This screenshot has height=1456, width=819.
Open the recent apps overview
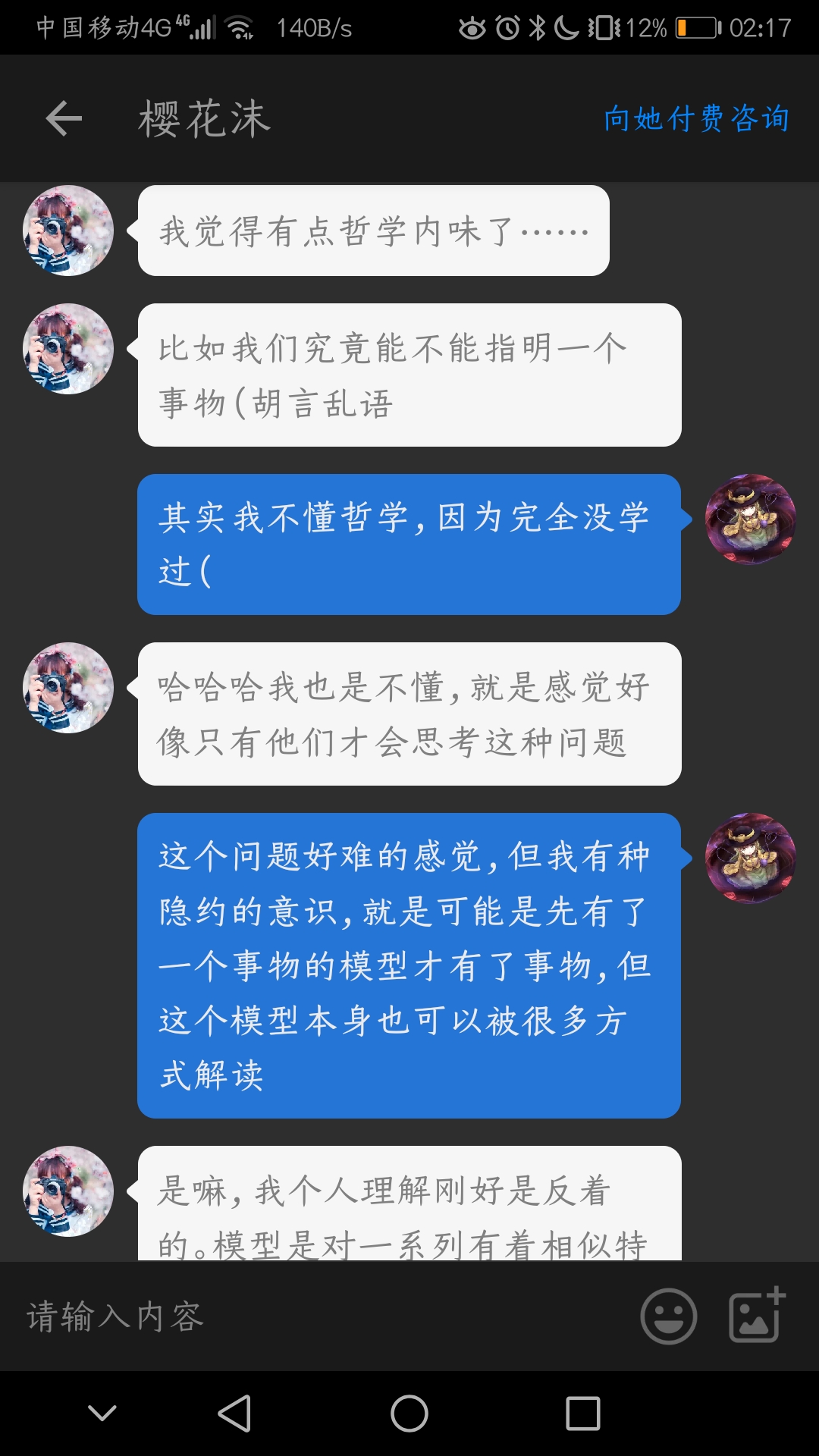582,1414
